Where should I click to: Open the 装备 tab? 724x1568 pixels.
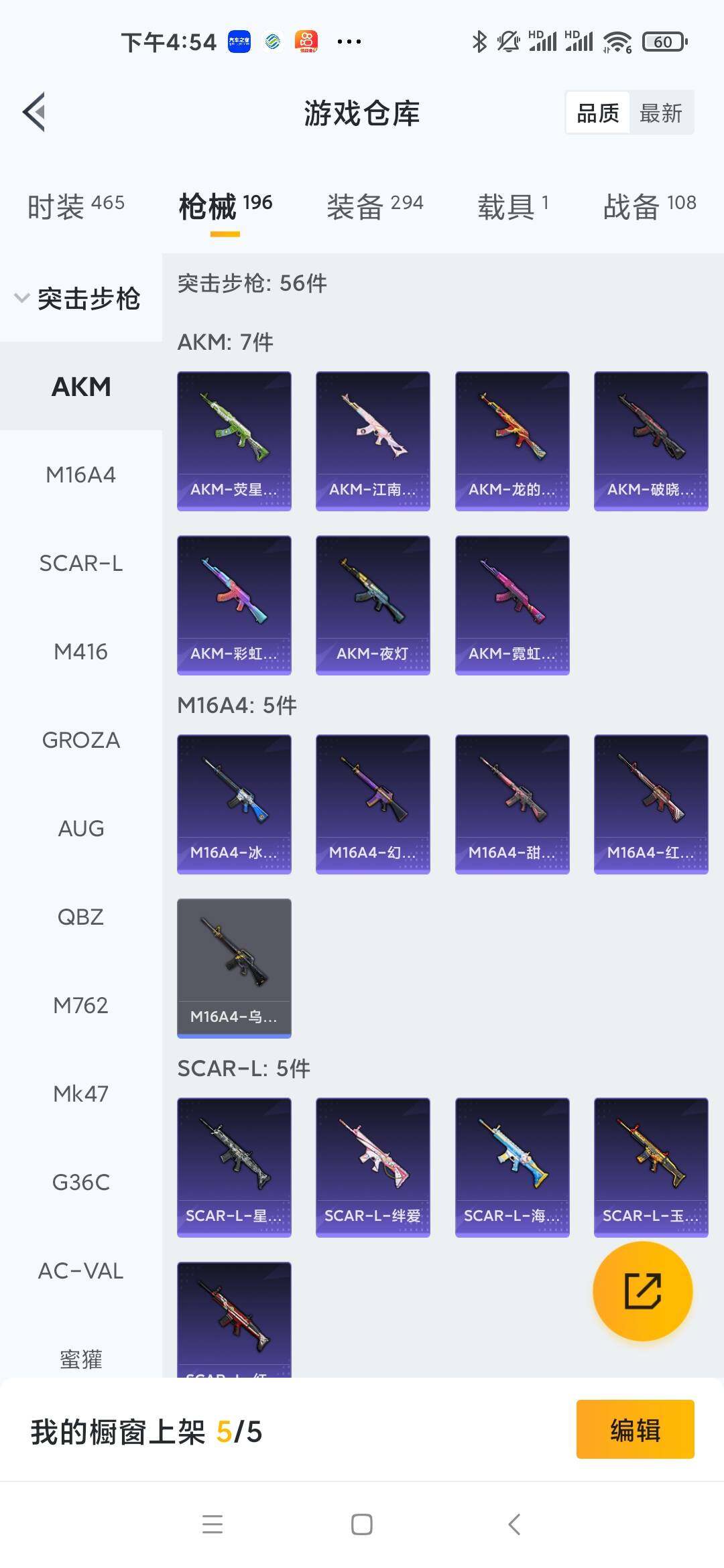375,206
